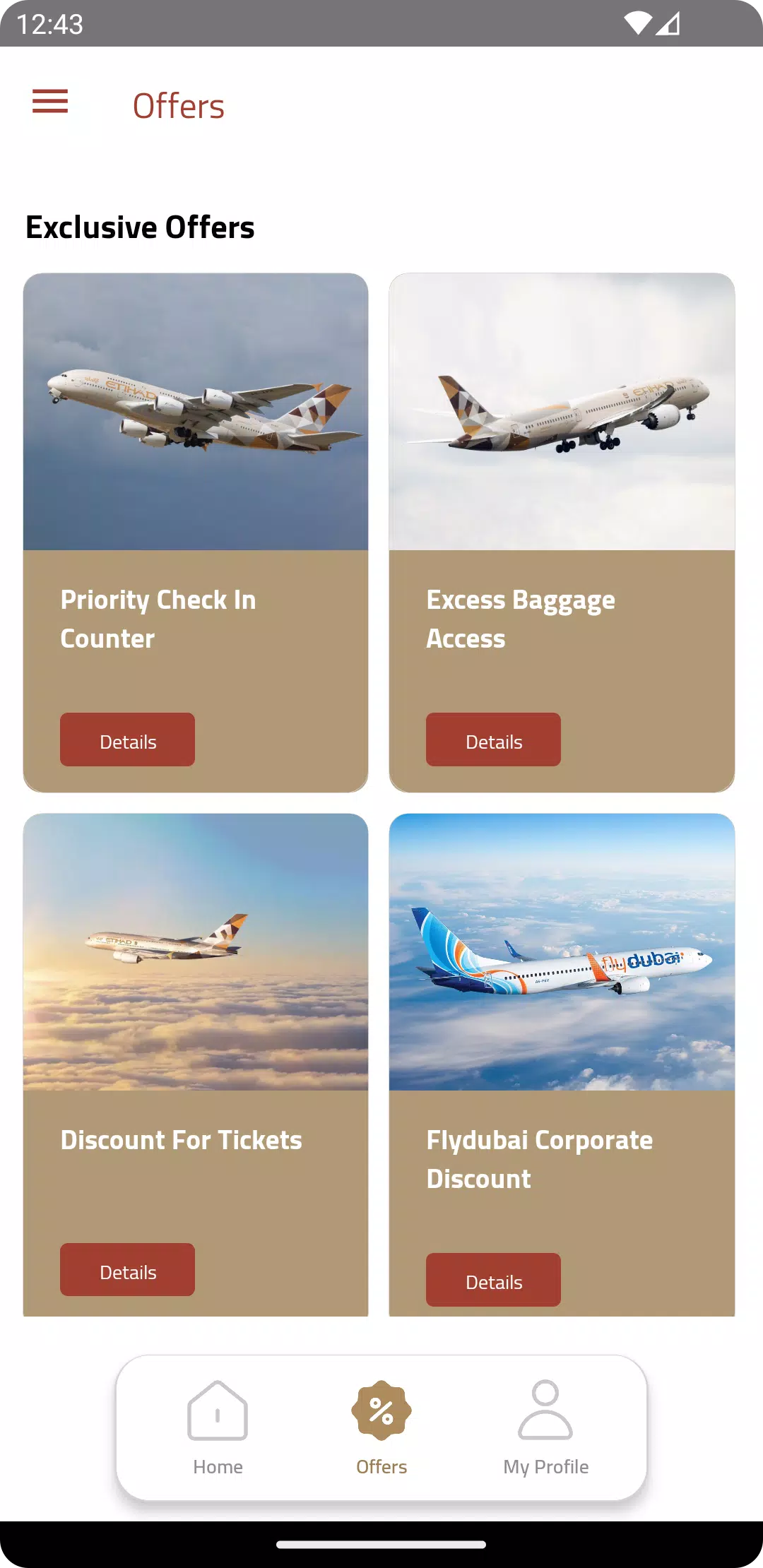Tap Details under Priority Check In Counter

pyautogui.click(x=127, y=740)
